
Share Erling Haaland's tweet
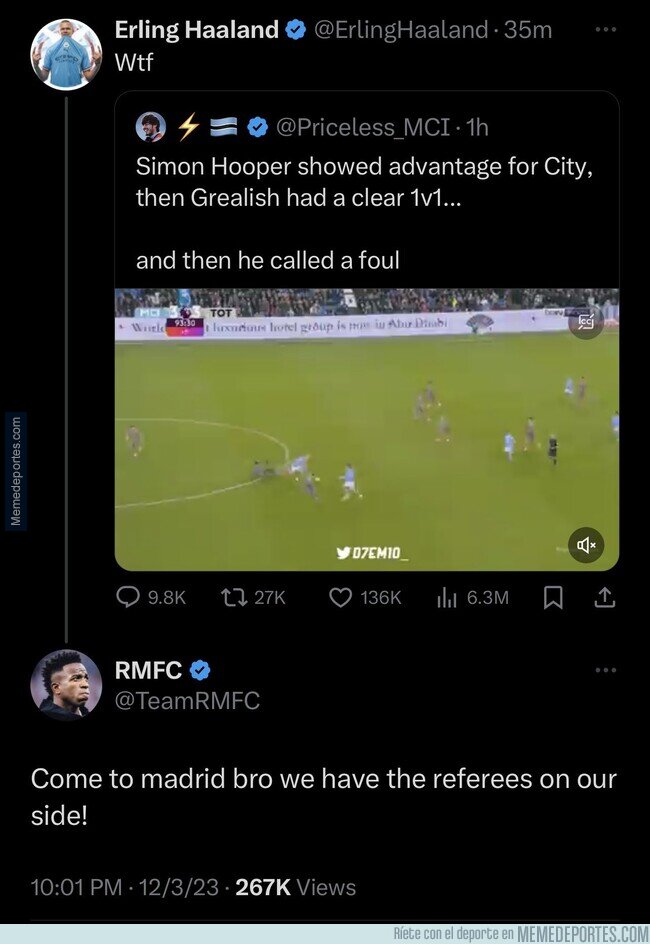(x=604, y=597)
